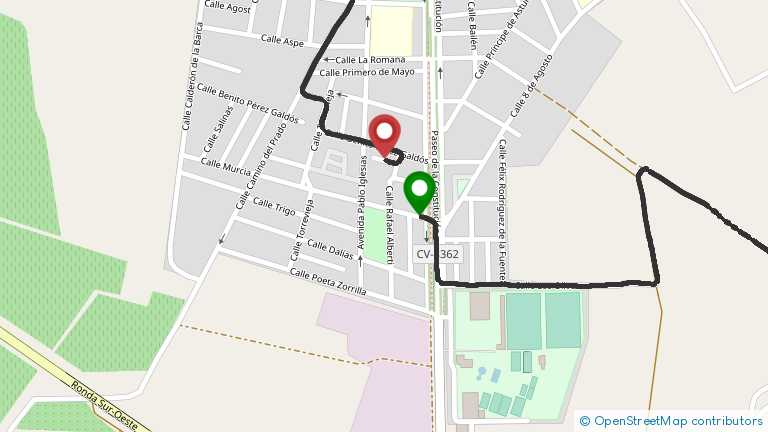Tap the green start marker
Image resolution: width=768 pixels, height=432 pixels.
click(419, 190)
